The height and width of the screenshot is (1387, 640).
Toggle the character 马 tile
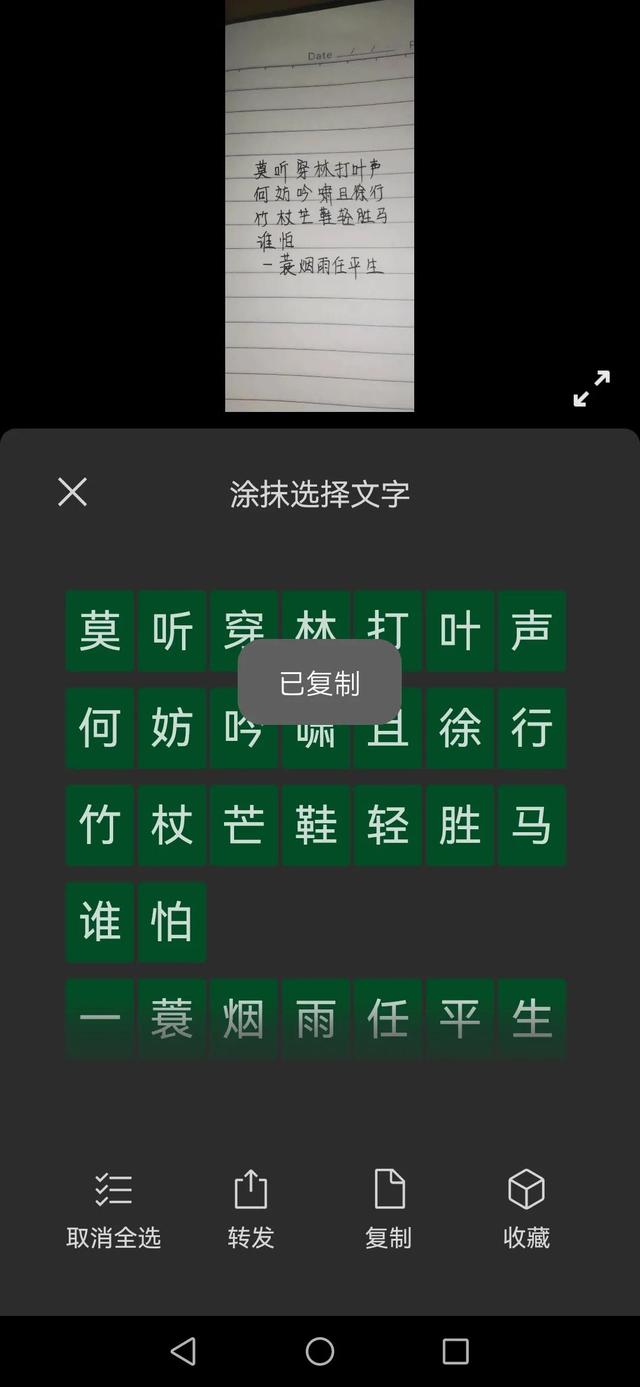[532, 825]
